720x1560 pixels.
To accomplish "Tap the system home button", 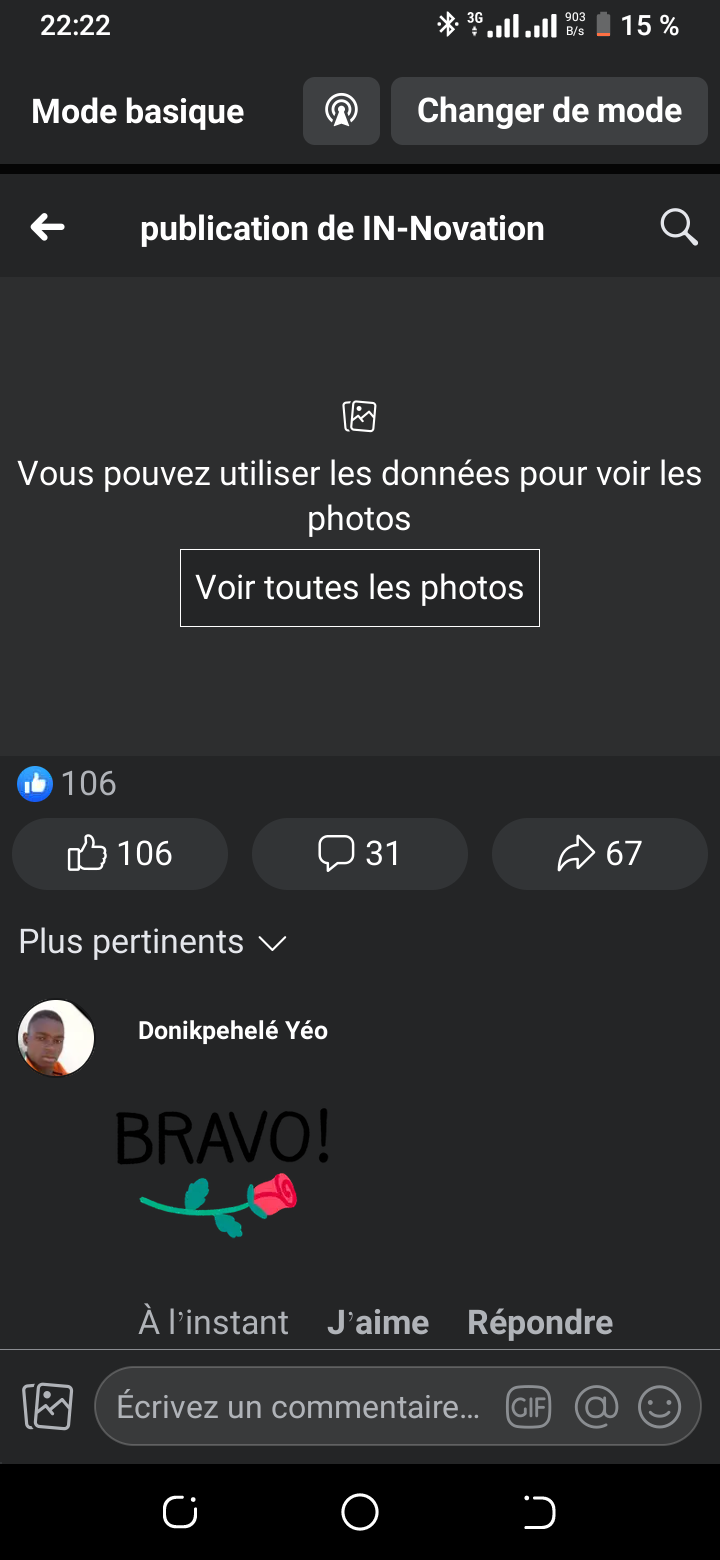I will tap(359, 1512).
